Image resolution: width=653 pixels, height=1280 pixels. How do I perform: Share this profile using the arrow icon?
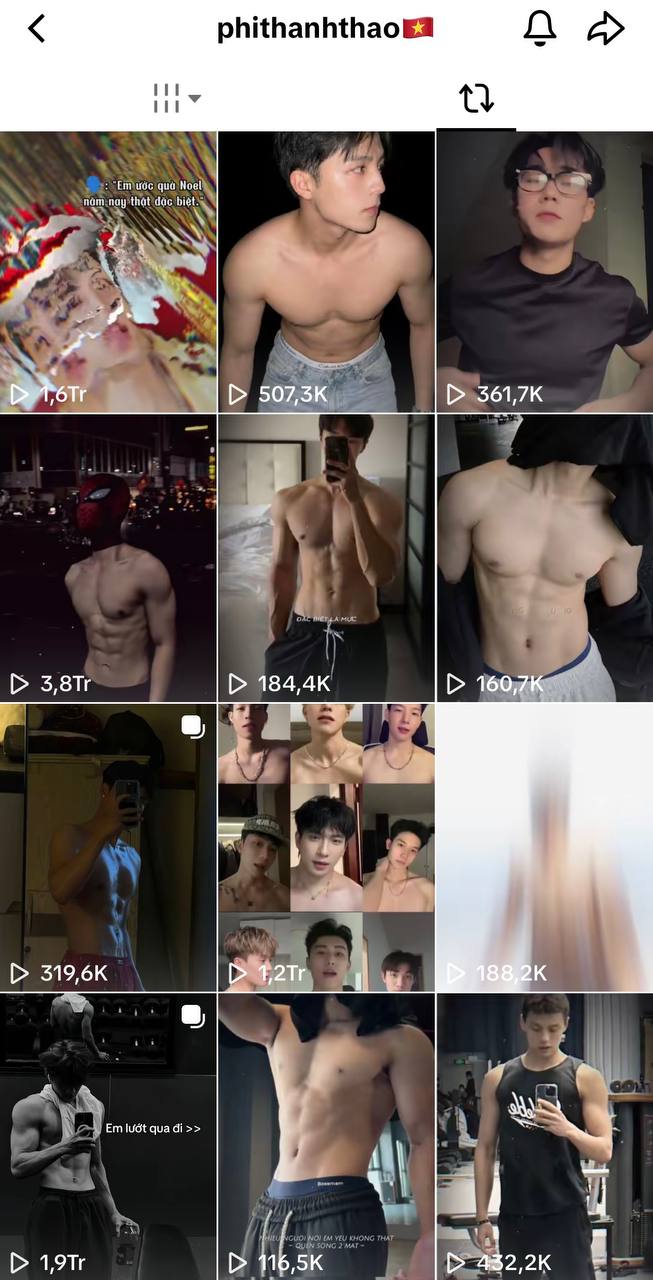(x=605, y=28)
